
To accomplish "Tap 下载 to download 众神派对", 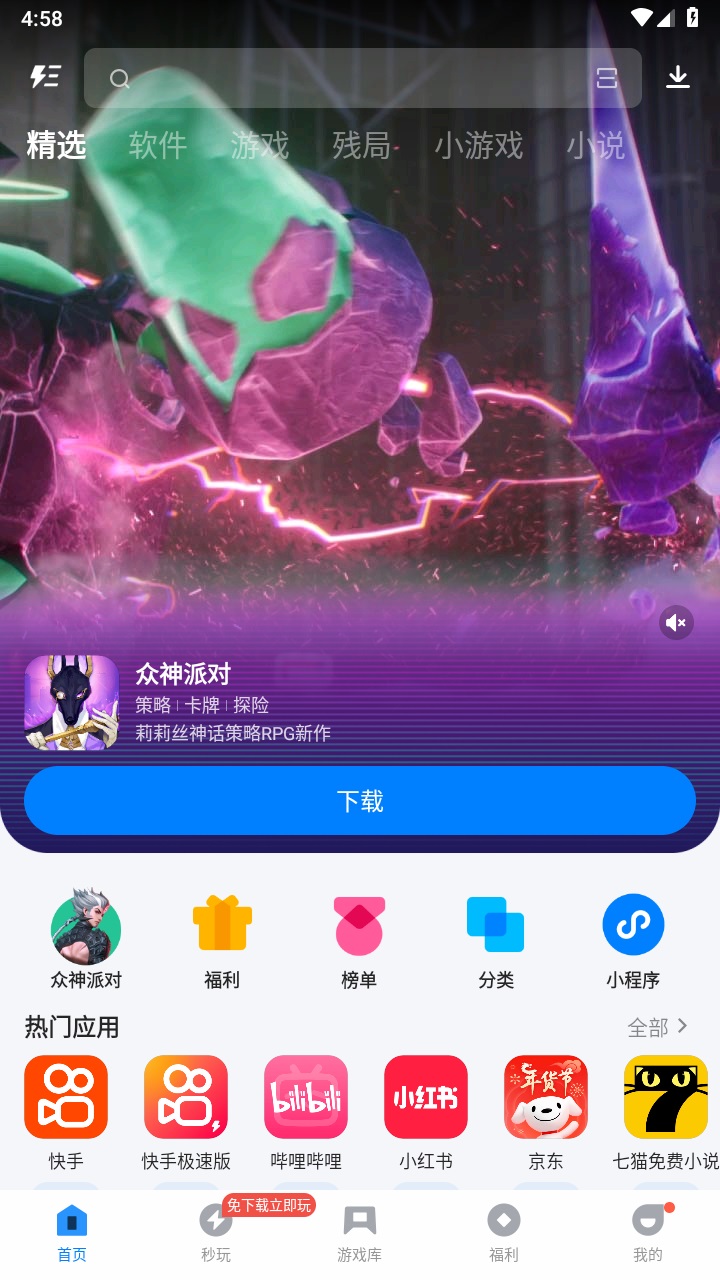I will click(x=360, y=801).
